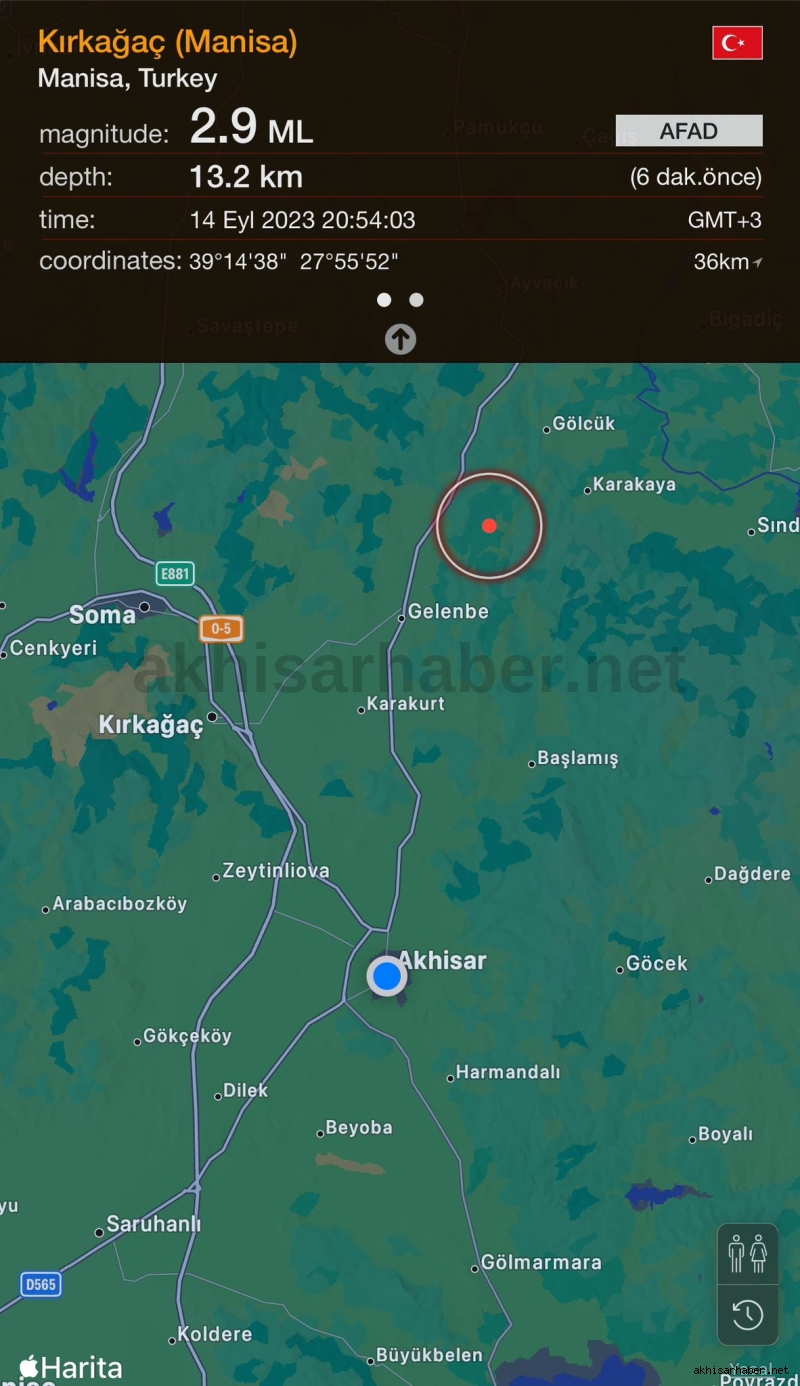Tap the AFAD source button
Screen dimensions: 800x1386
(689, 131)
